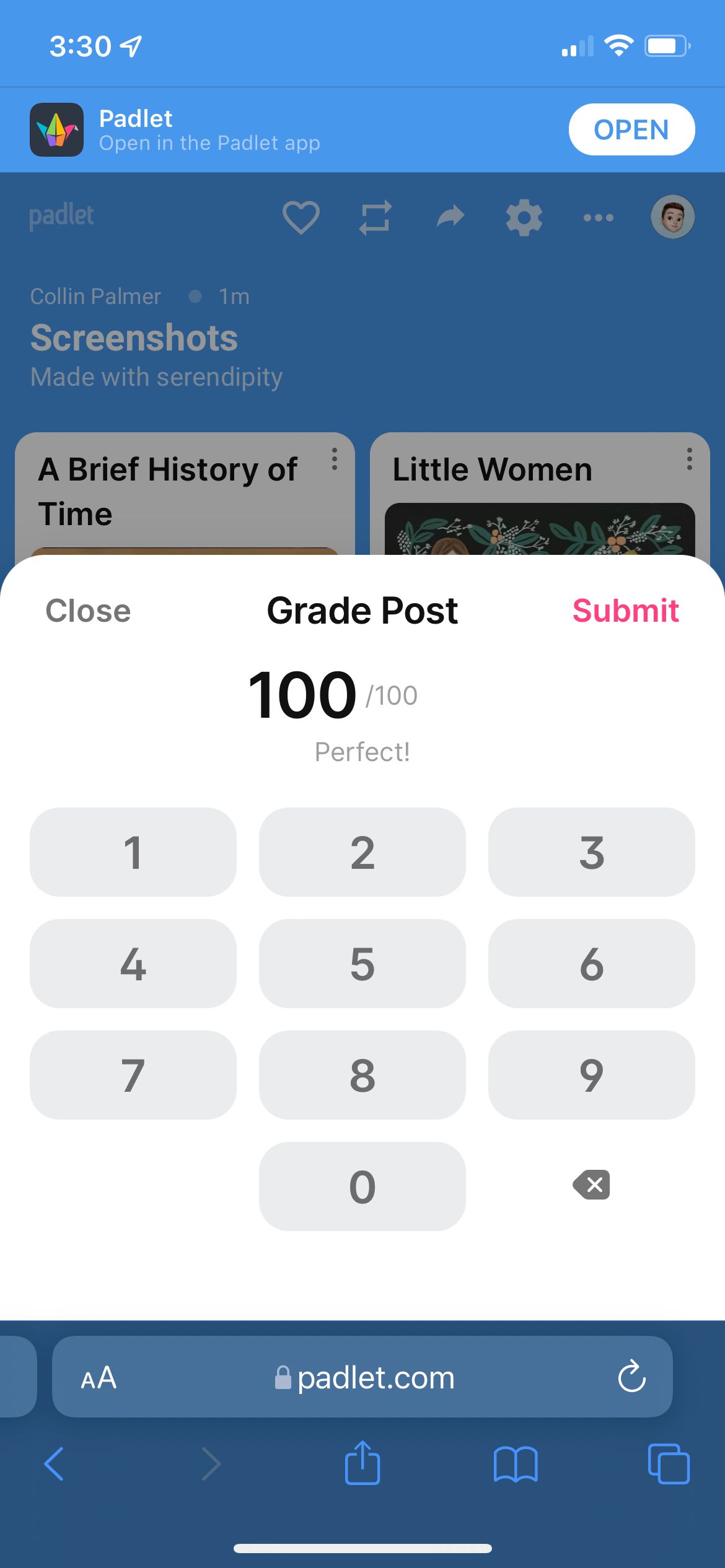Enter digit 8 on the grade keypad
The height and width of the screenshot is (1568, 725).
[362, 1075]
